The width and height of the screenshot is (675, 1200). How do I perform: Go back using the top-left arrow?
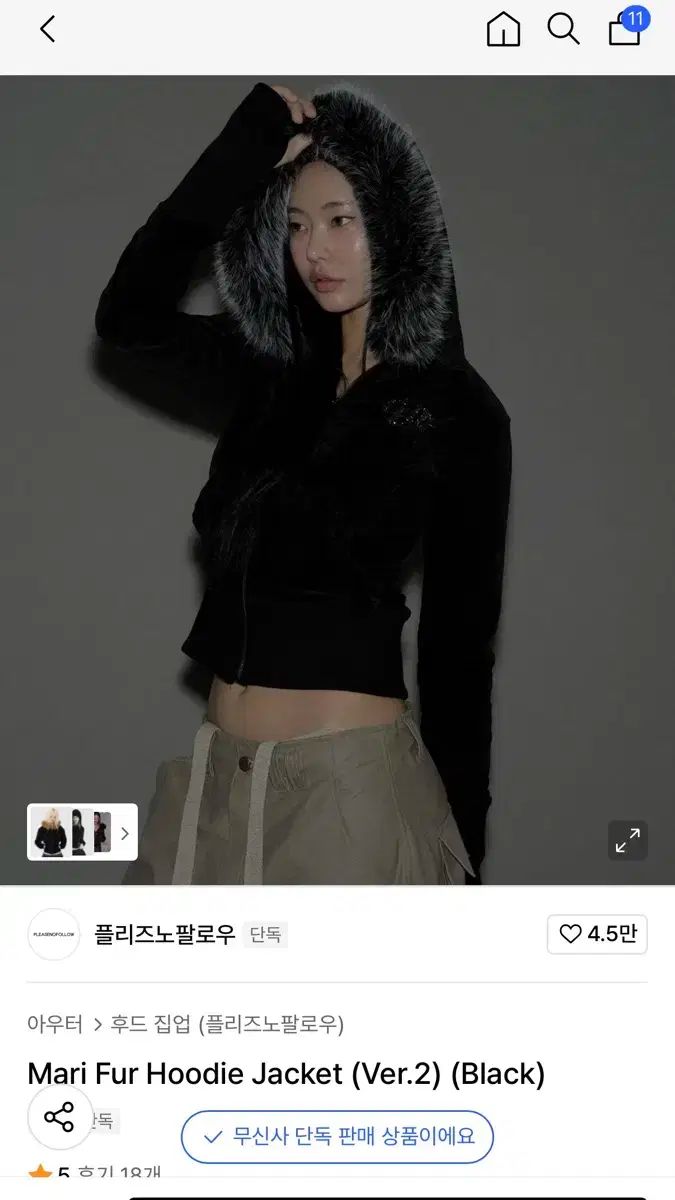(47, 29)
